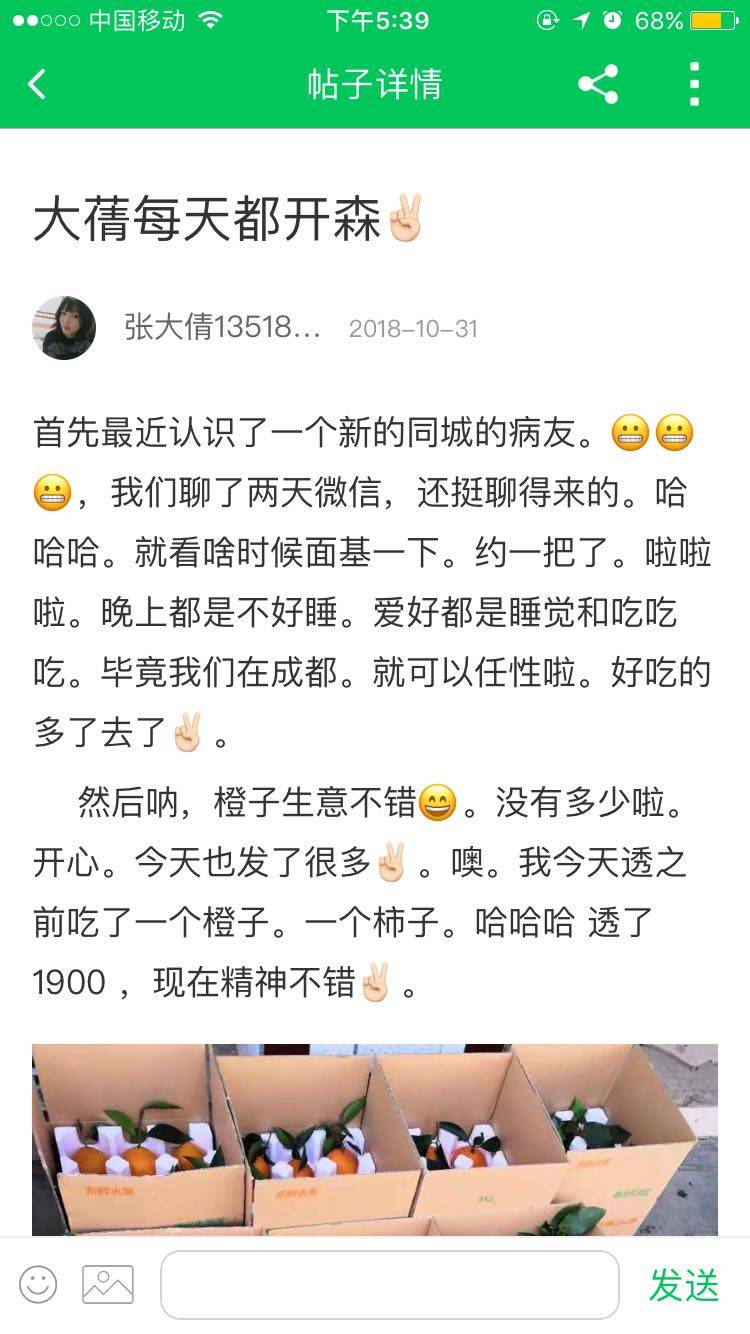View the orange boxes photo
The image size is (750, 1334).
pos(374,1140)
